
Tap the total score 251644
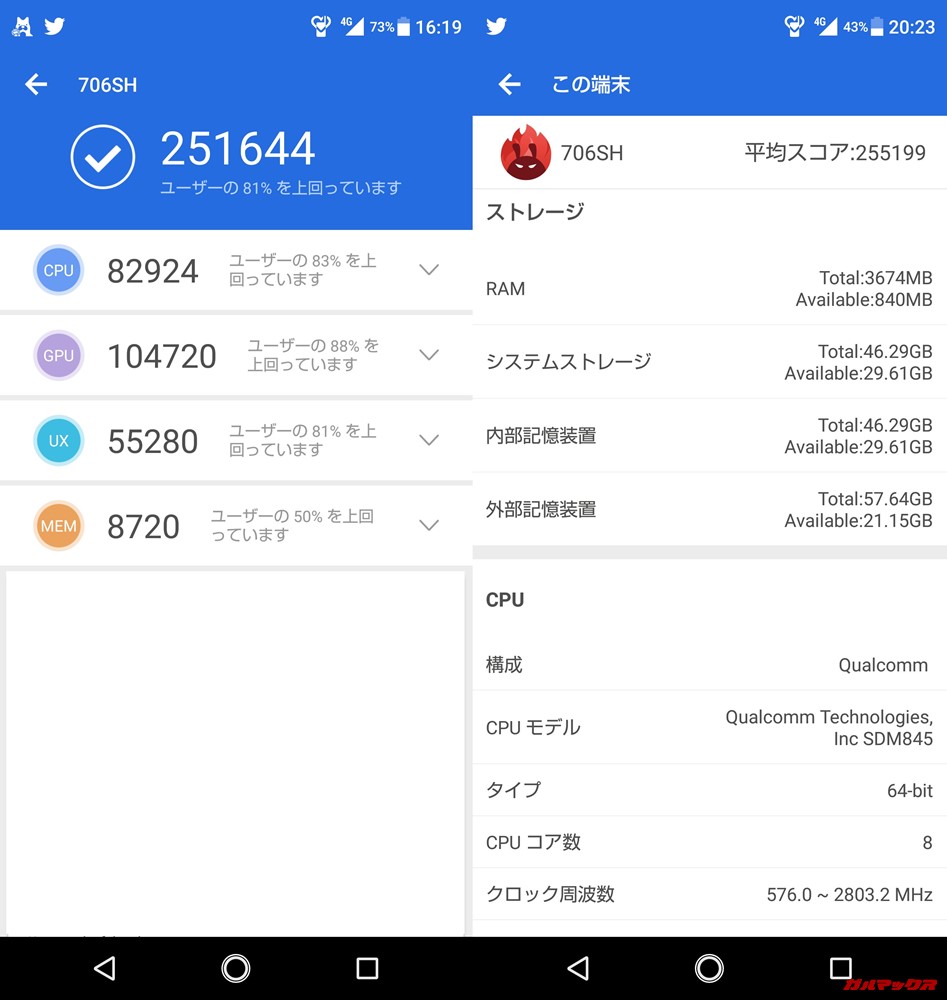click(238, 149)
